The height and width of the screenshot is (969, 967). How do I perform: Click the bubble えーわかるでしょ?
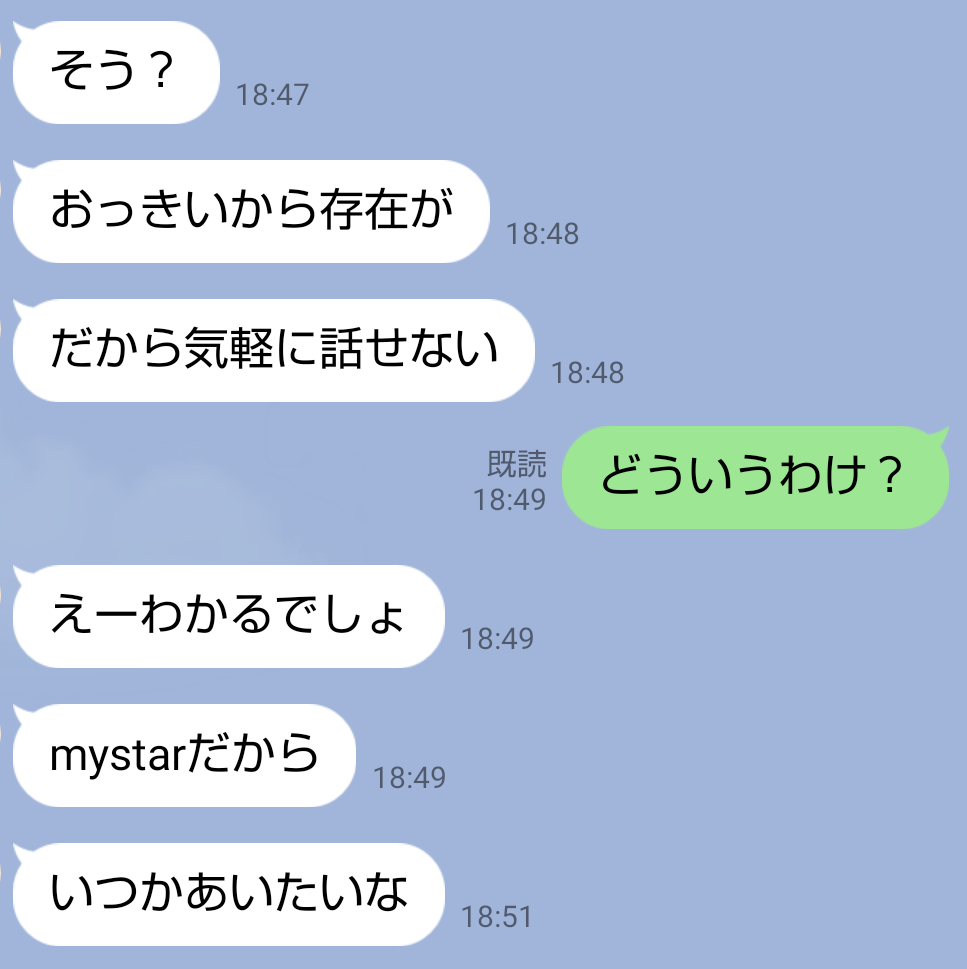[230, 617]
